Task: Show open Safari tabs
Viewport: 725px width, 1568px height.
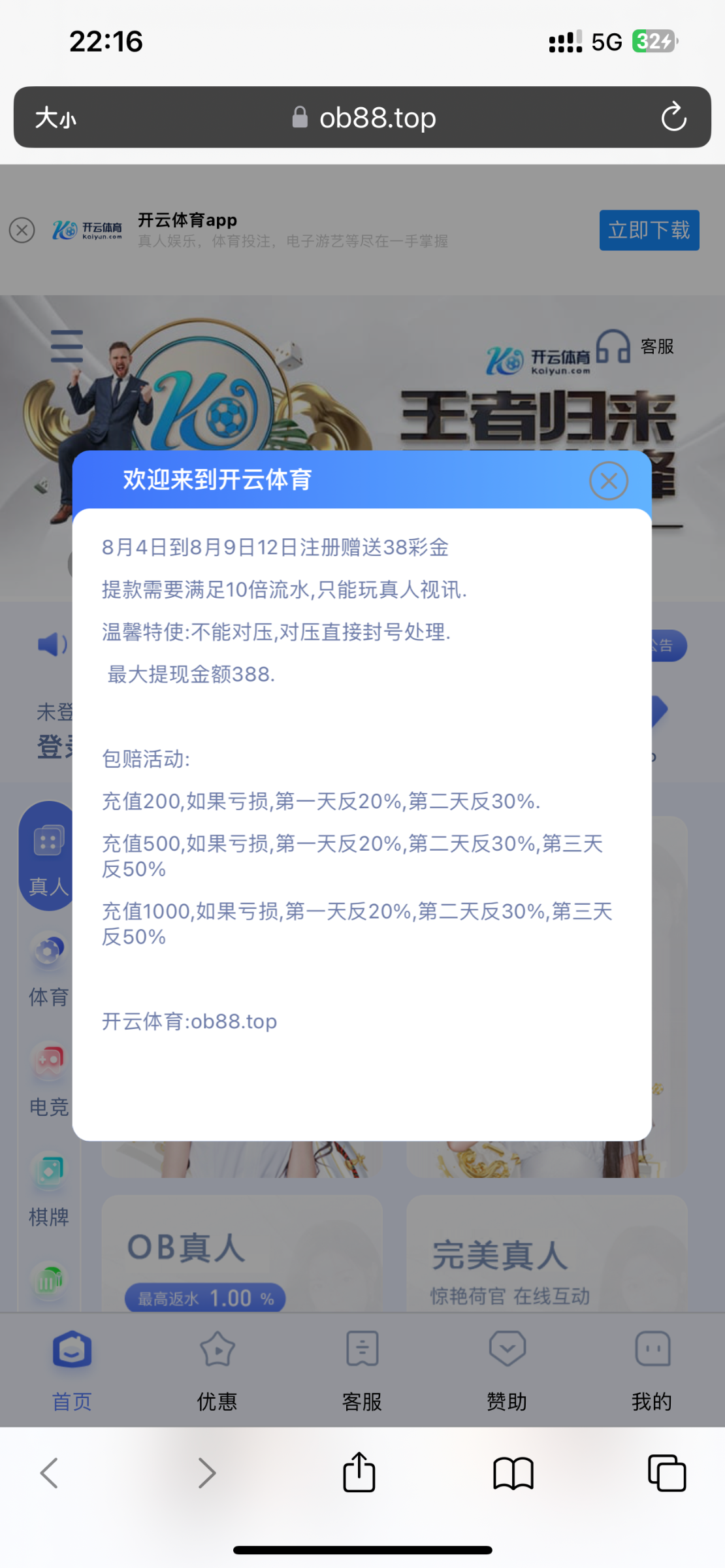Action: tap(666, 1473)
